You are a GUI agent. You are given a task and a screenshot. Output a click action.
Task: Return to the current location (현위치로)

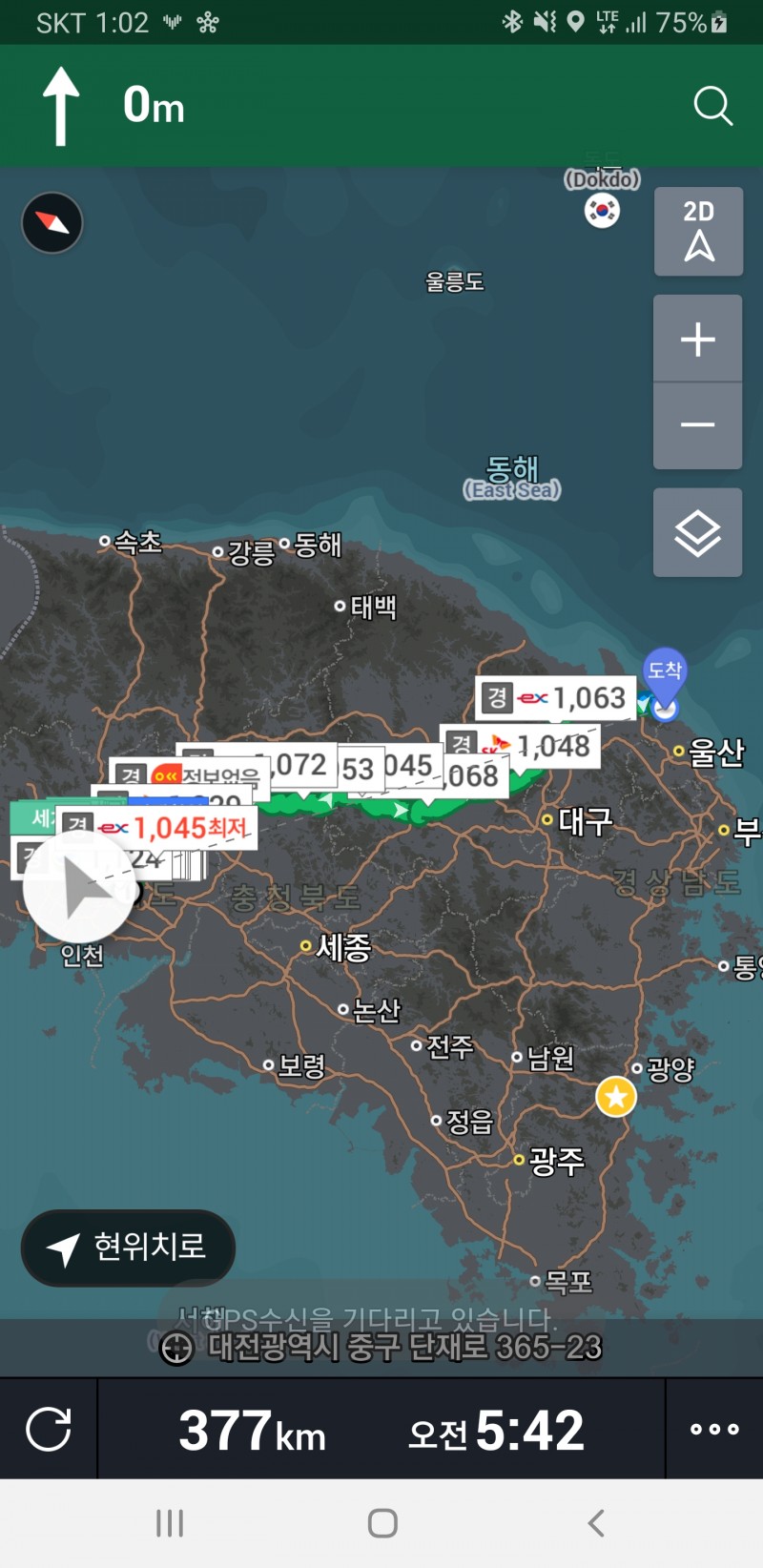[128, 1248]
